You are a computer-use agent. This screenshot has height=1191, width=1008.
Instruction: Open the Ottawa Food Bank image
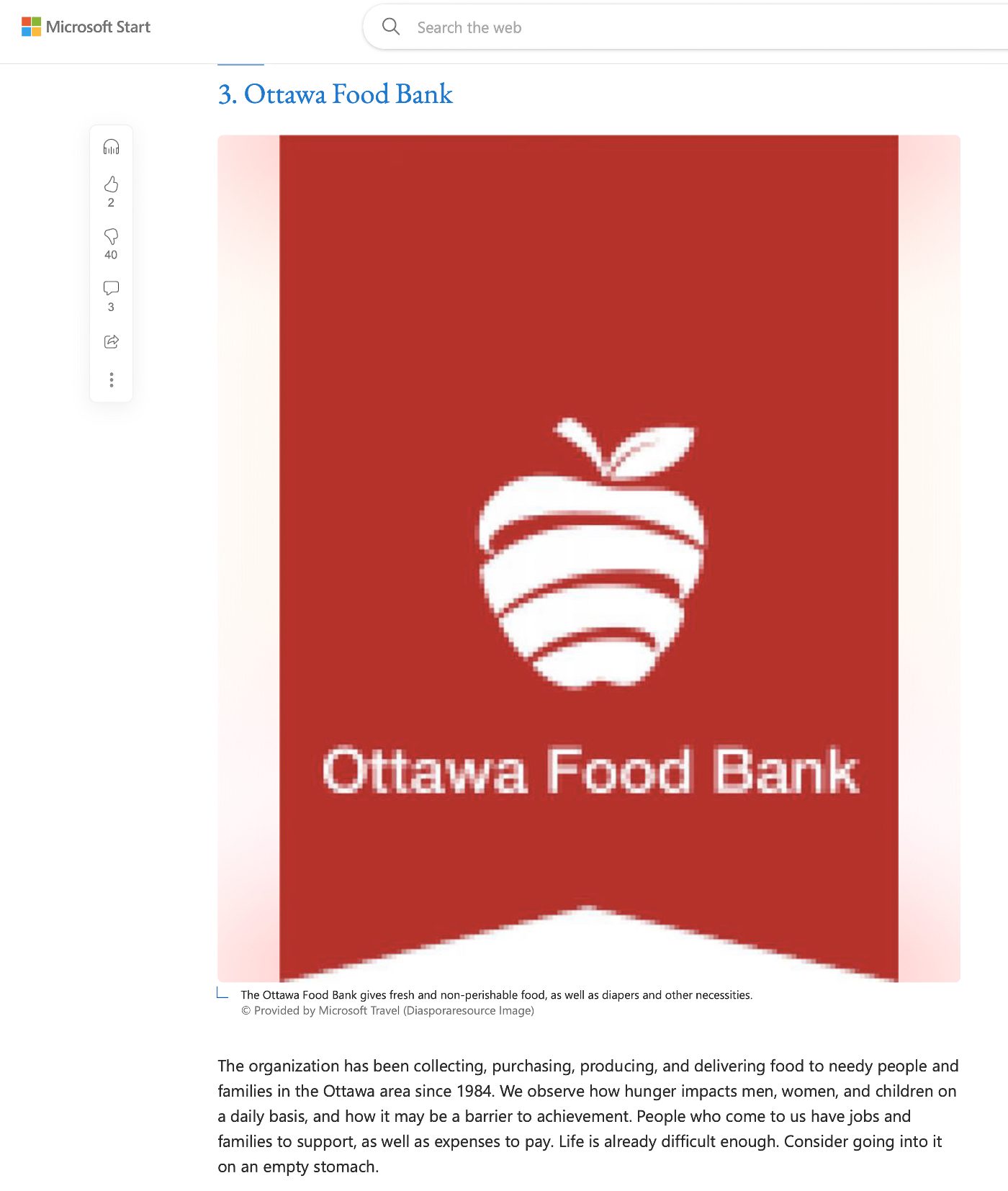click(x=588, y=558)
